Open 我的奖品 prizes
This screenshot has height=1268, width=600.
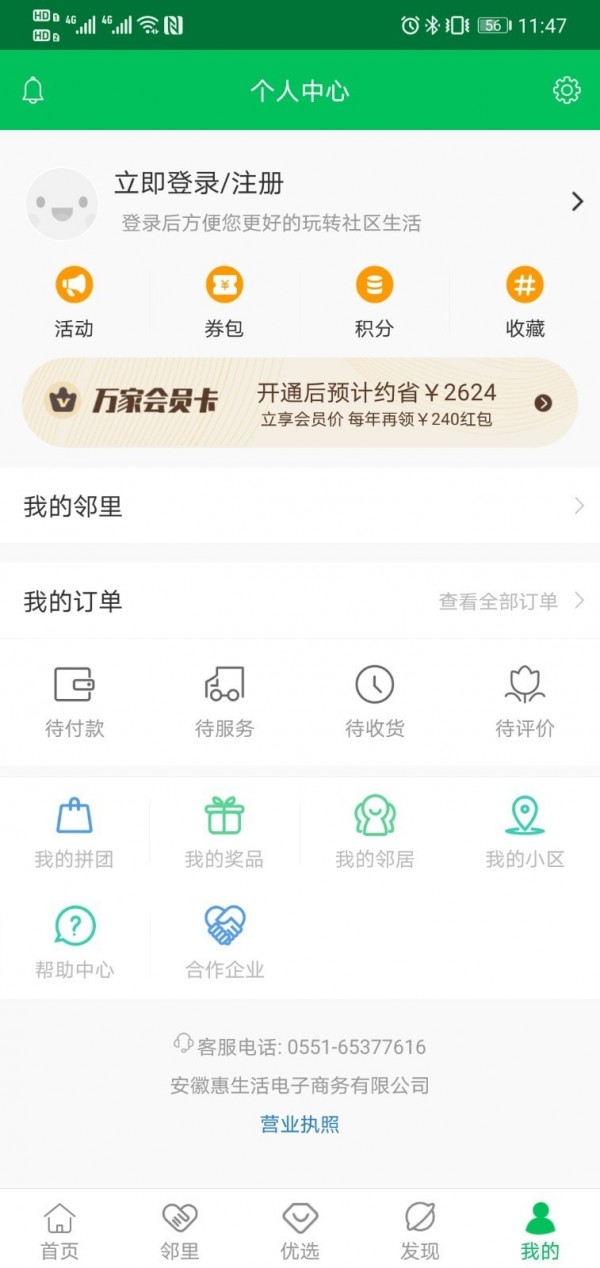pos(224,832)
